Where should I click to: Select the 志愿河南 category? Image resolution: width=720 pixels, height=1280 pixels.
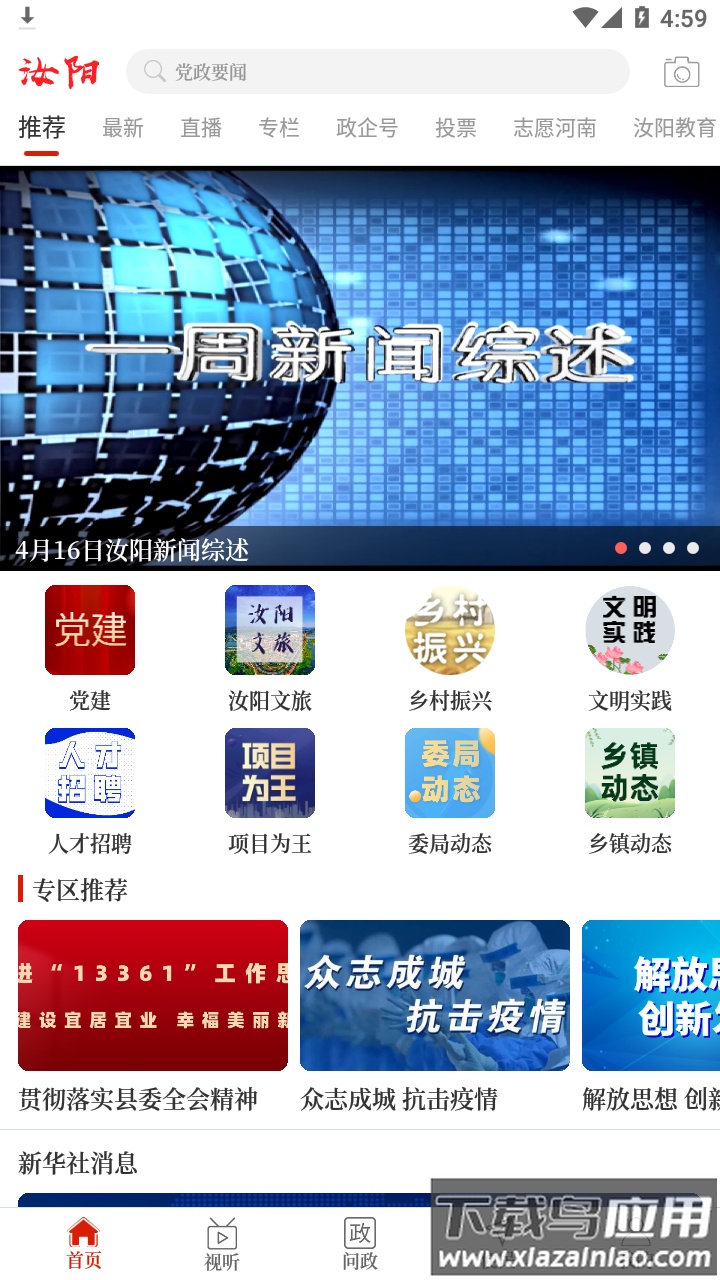[554, 128]
